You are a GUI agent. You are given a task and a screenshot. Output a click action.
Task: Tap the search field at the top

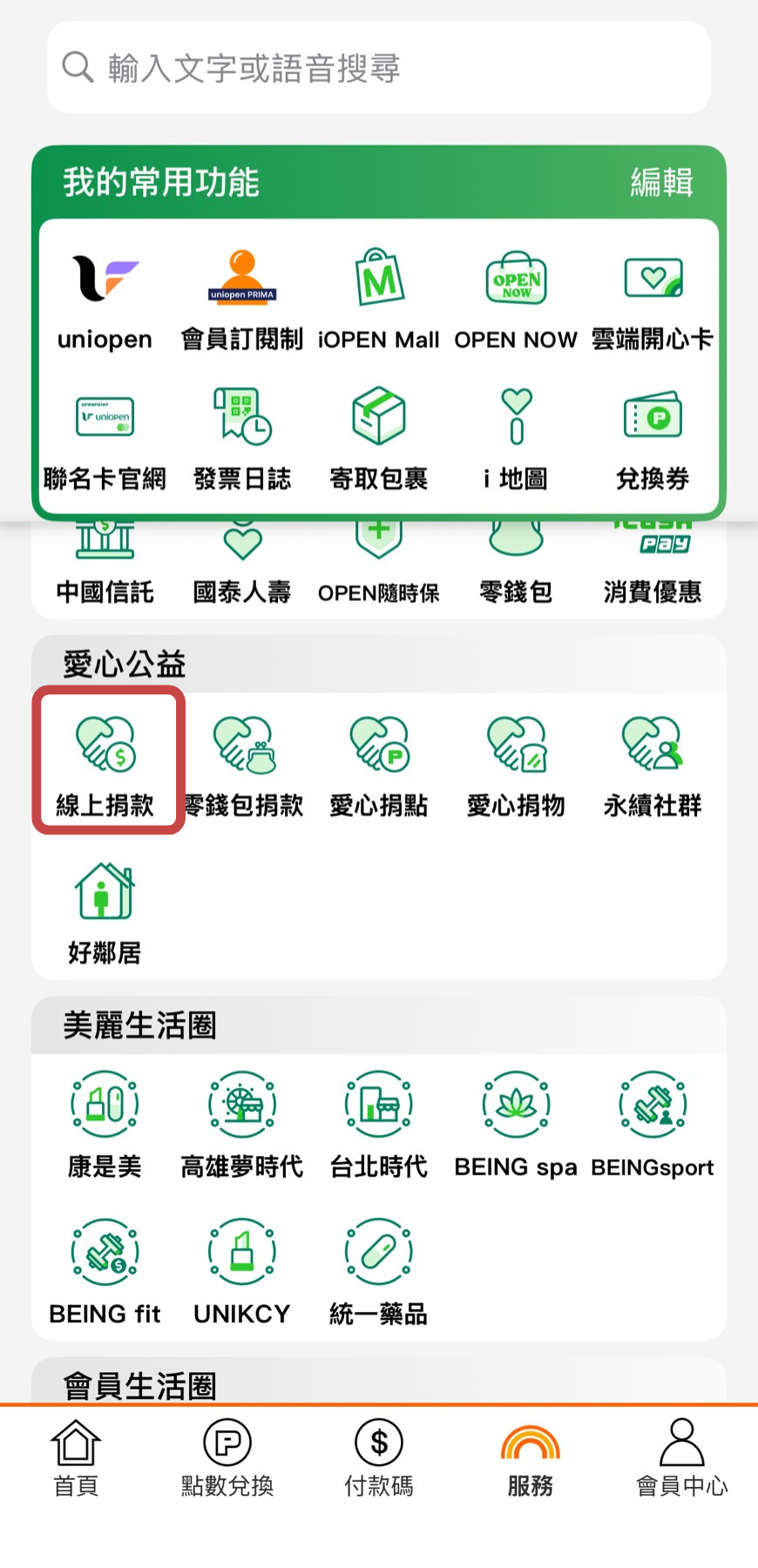pos(379,68)
